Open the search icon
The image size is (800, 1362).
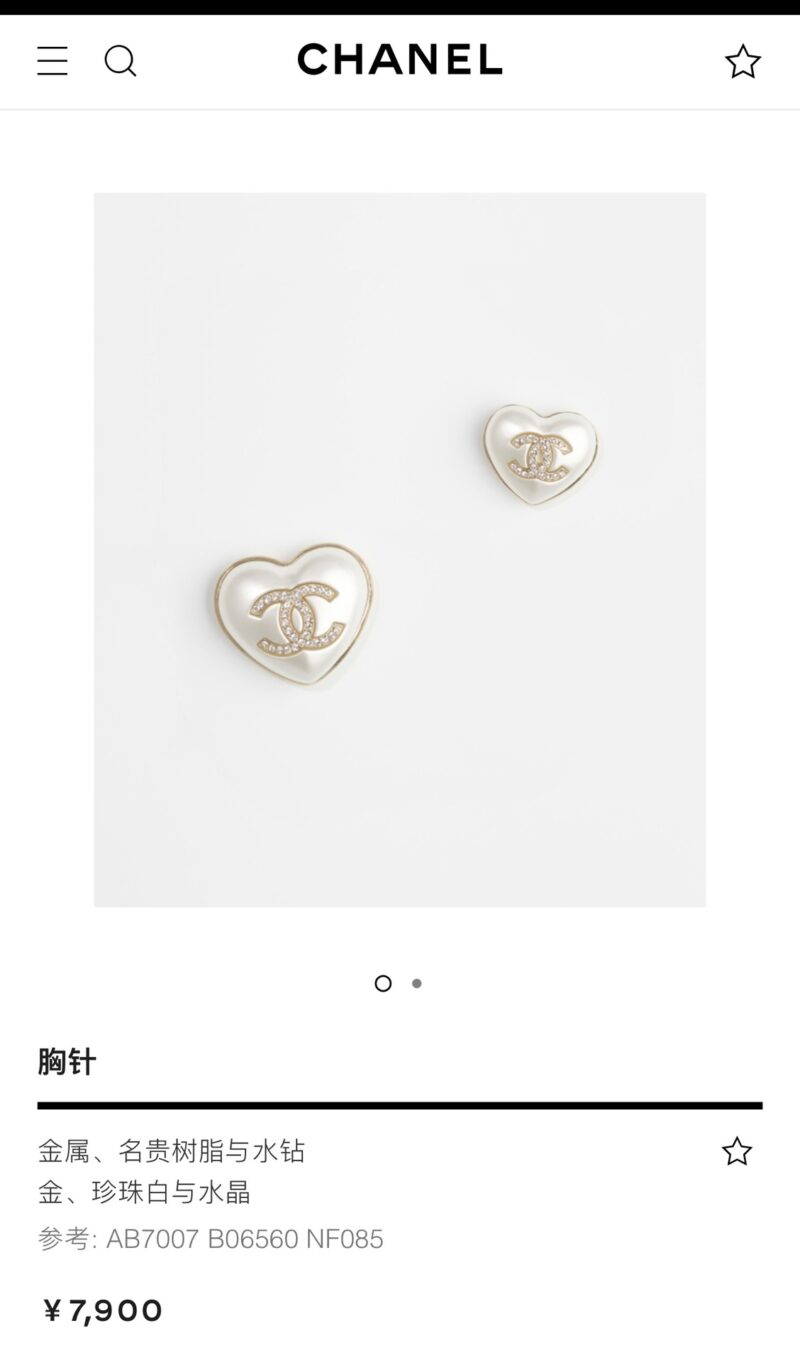tap(120, 61)
